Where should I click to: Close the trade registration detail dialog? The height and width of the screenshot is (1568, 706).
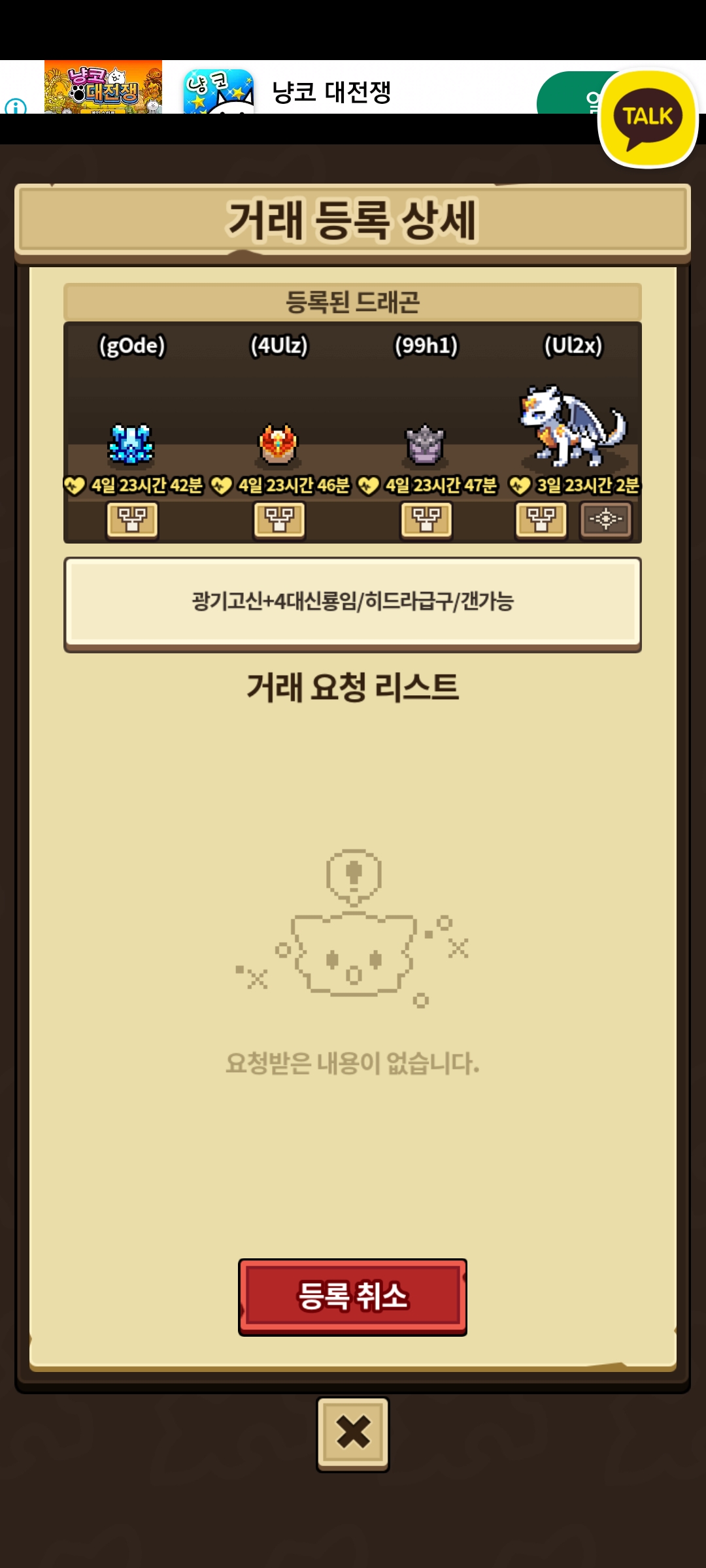tap(352, 1433)
